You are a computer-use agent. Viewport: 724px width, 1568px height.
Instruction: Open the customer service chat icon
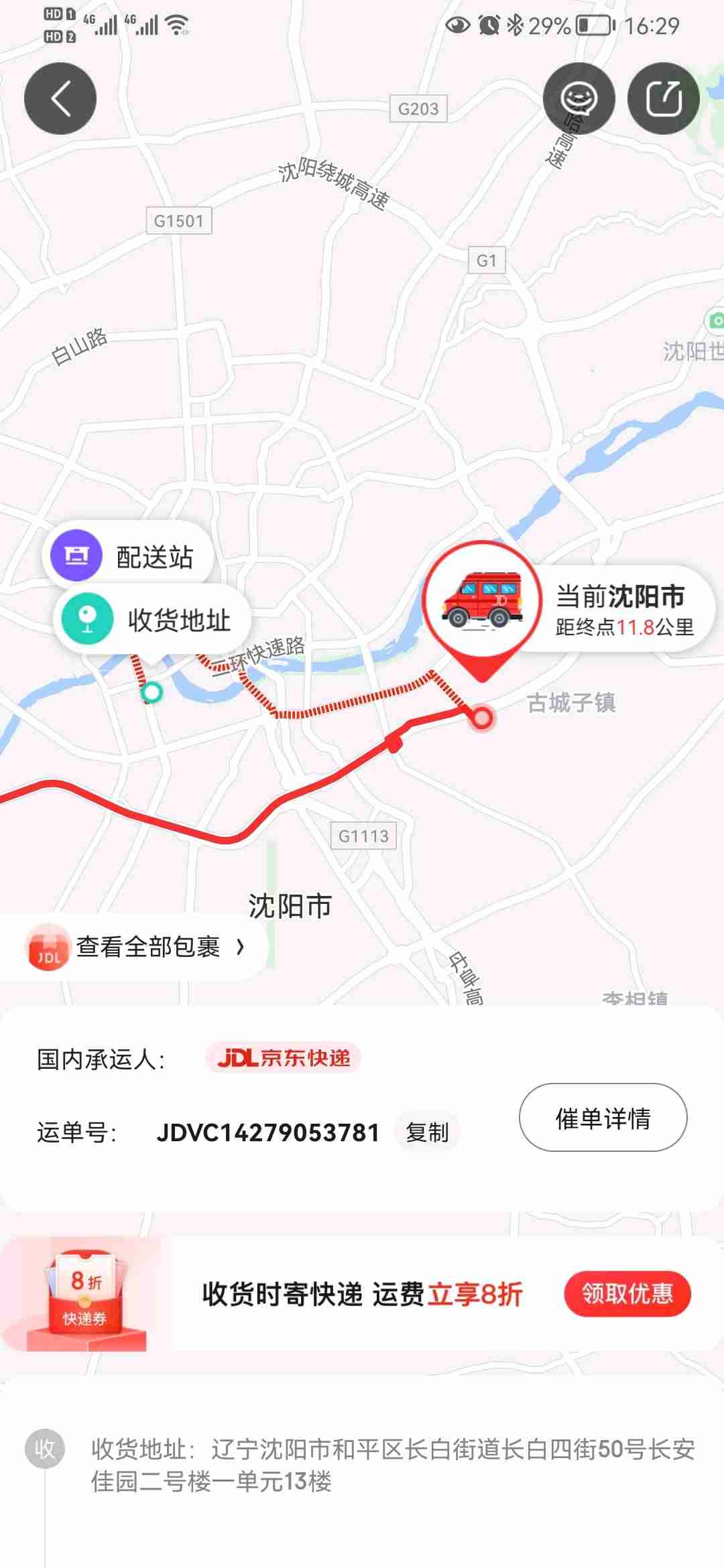(579, 99)
